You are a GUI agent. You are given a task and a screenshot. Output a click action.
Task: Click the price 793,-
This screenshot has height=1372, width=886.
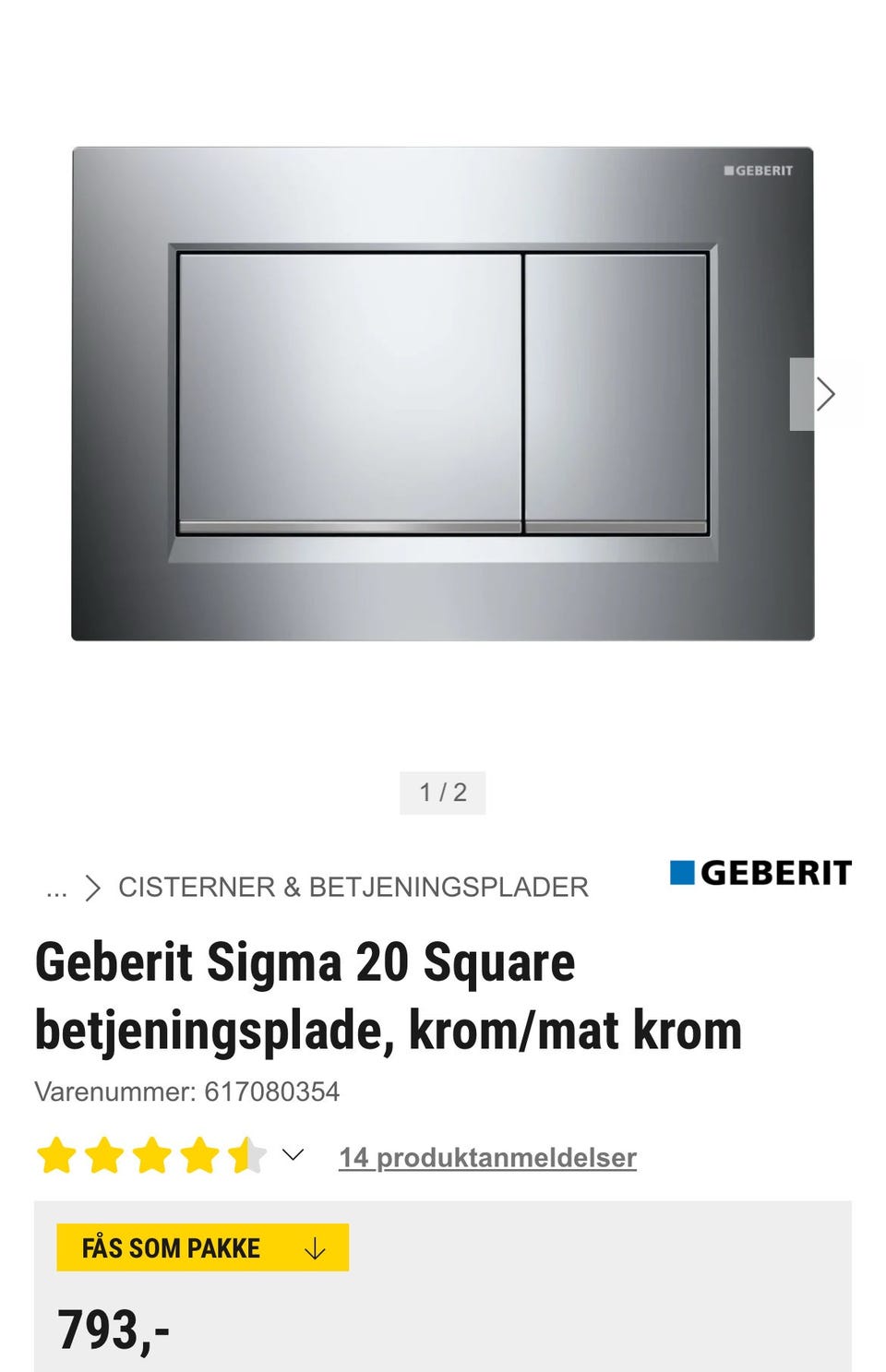click(x=111, y=1330)
